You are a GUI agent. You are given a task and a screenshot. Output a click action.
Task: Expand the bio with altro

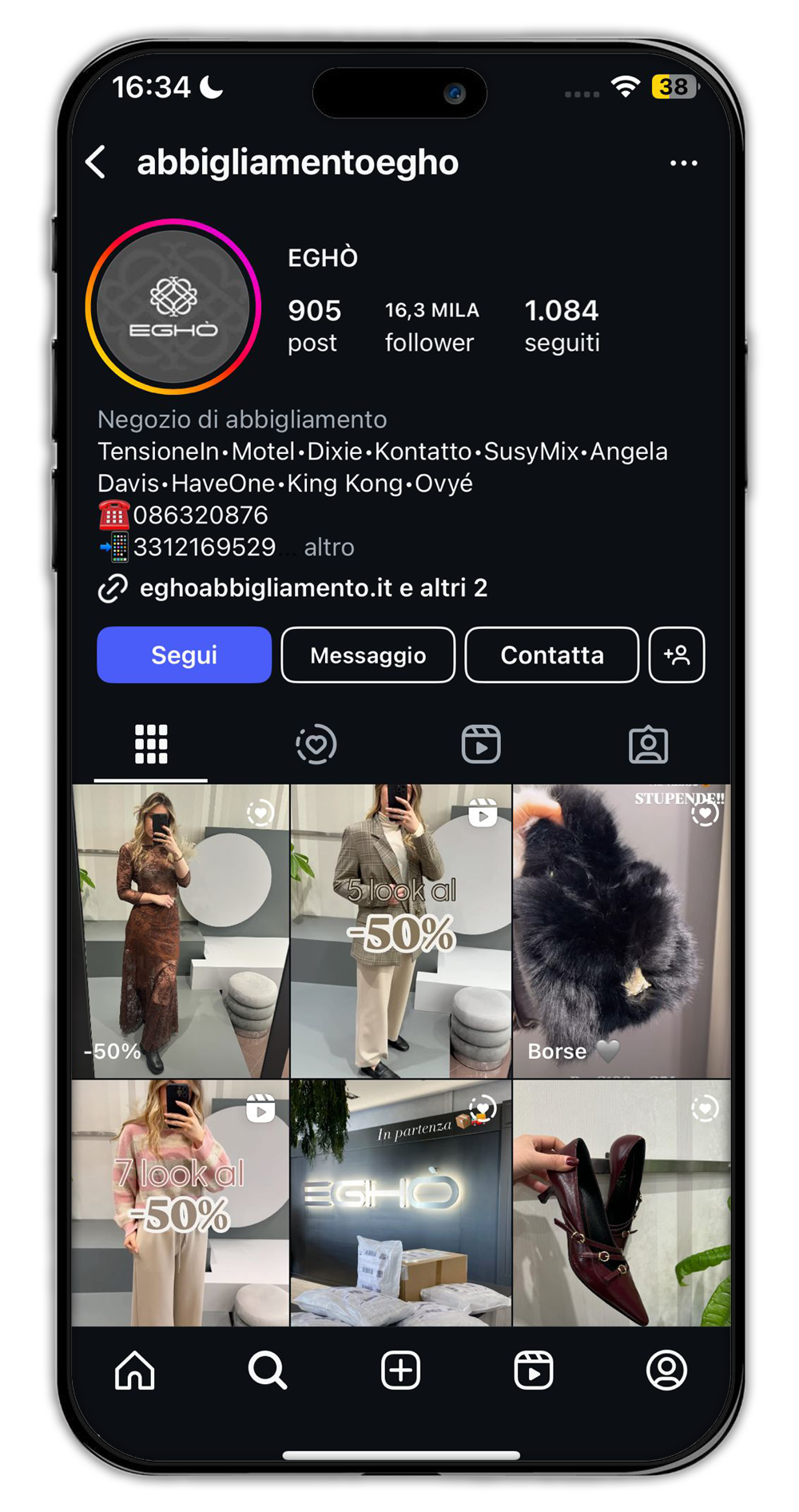[x=328, y=547]
